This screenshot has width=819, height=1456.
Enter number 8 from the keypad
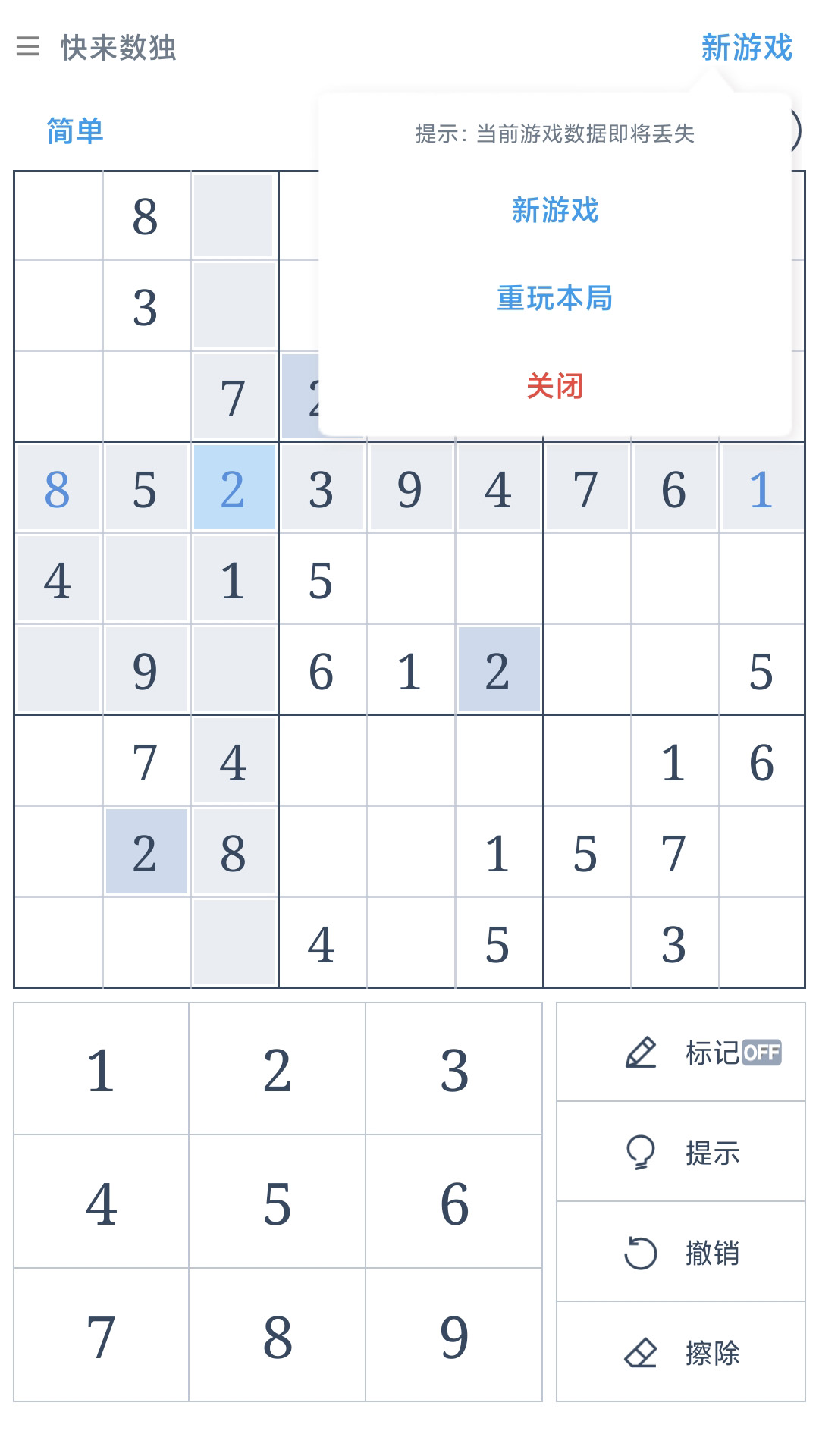pos(278,1336)
